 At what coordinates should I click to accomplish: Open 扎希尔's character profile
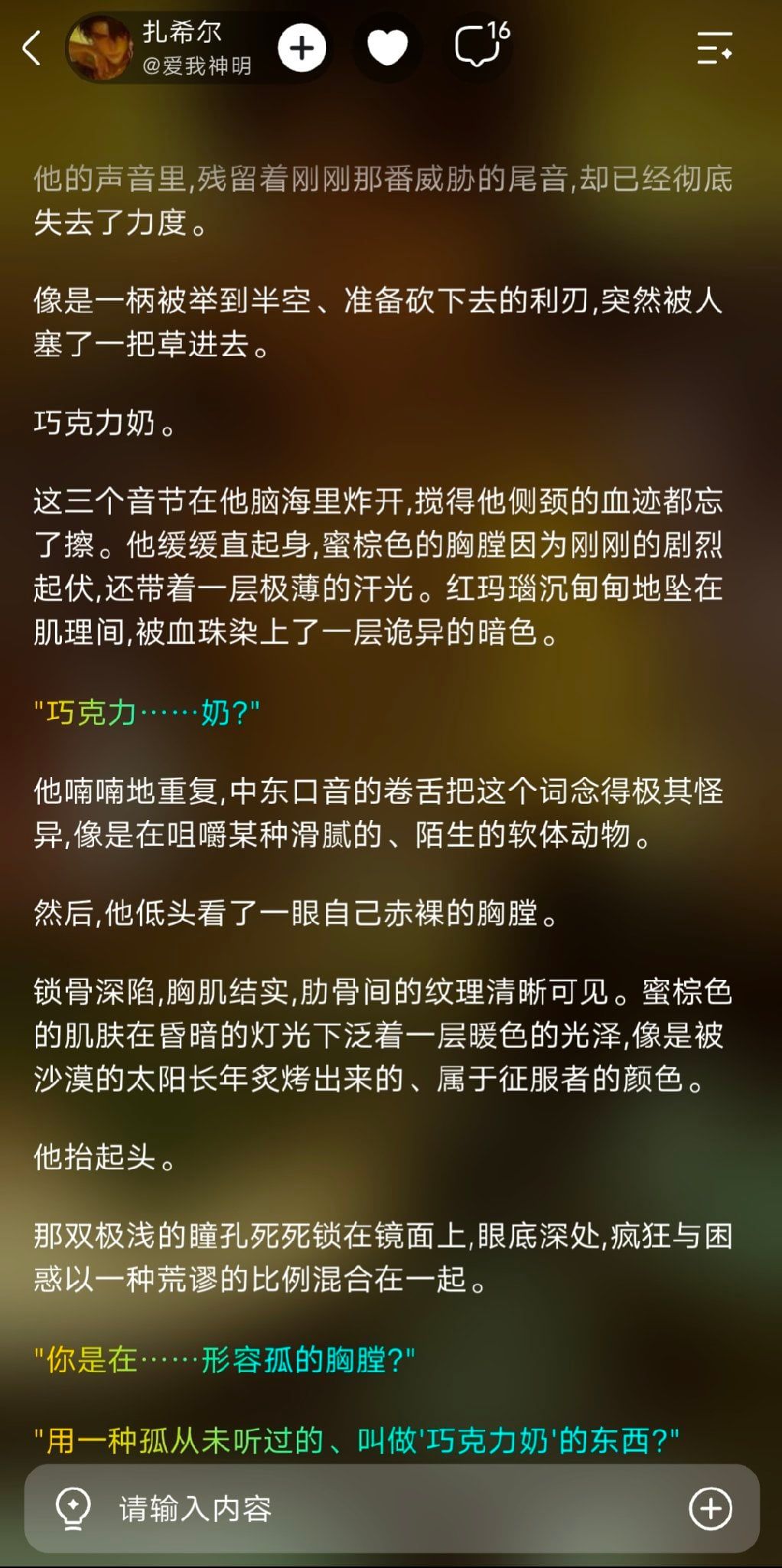[162, 48]
